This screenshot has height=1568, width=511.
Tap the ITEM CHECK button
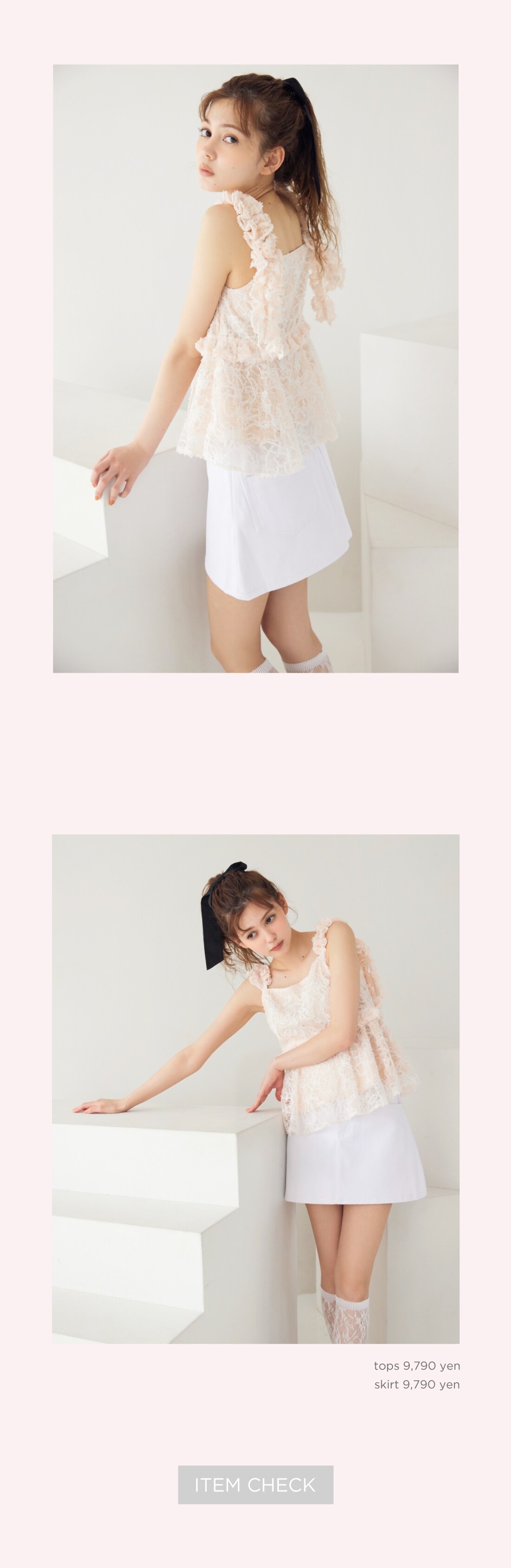[255, 1485]
